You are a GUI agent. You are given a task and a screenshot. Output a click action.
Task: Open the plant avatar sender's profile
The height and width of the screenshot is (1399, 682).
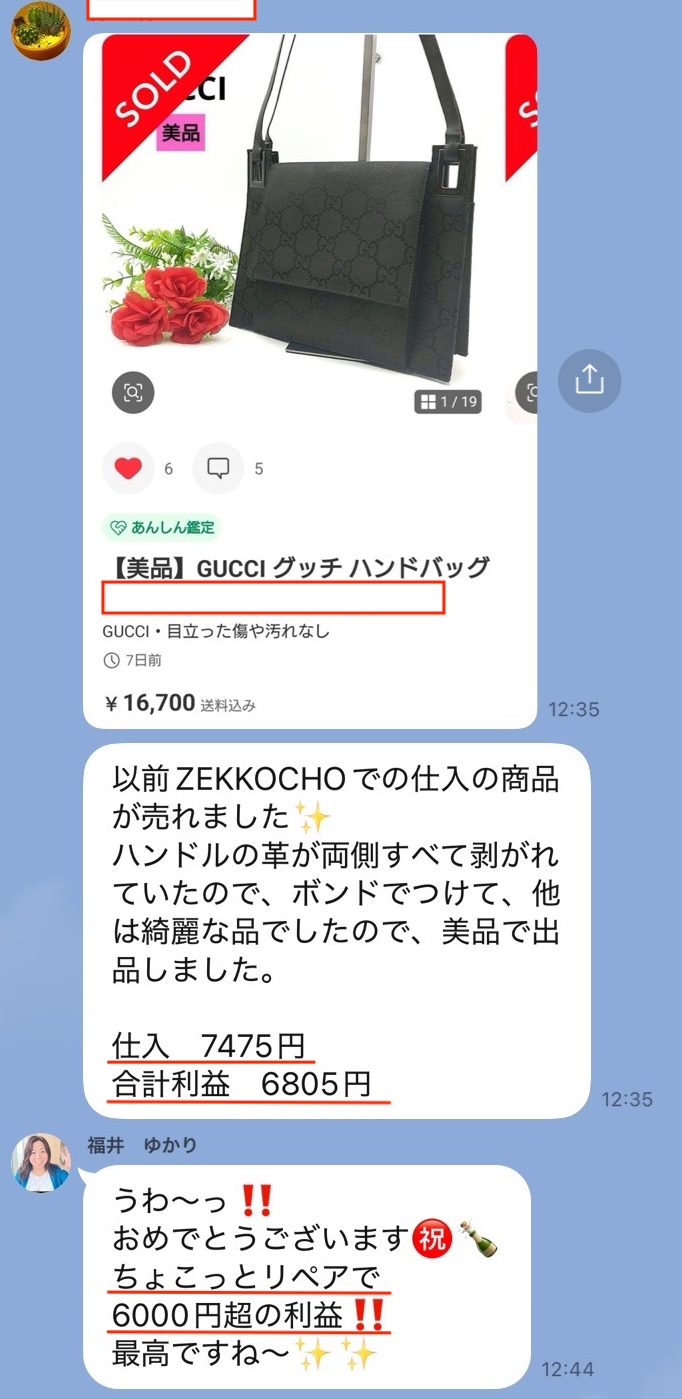41,30
